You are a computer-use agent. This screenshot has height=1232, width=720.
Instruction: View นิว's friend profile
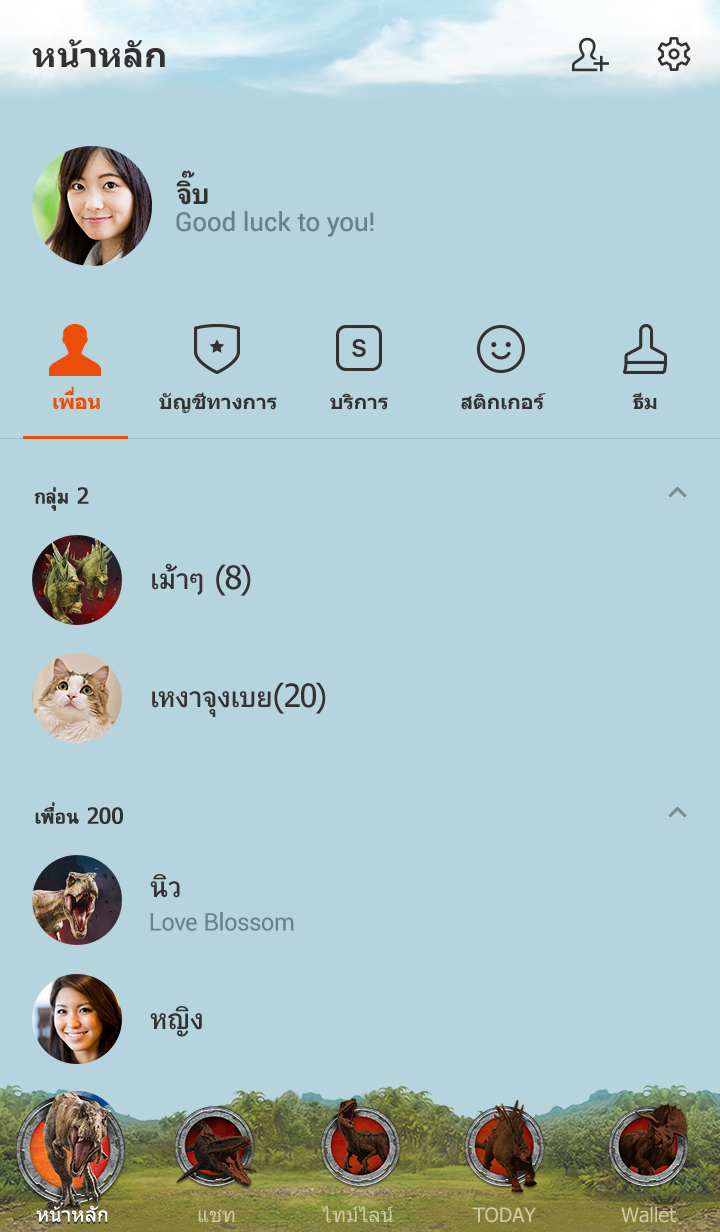pos(165,900)
